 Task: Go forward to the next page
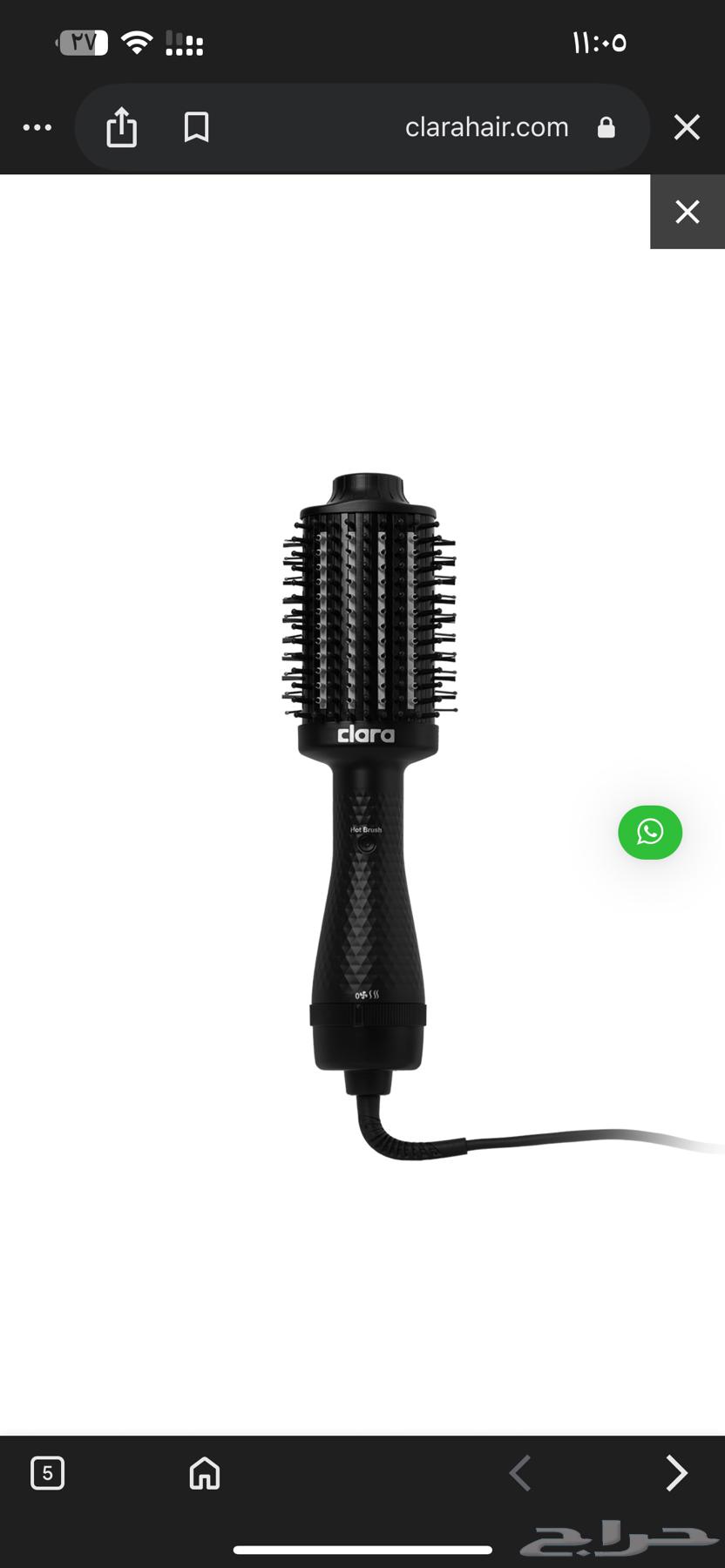click(x=676, y=1473)
